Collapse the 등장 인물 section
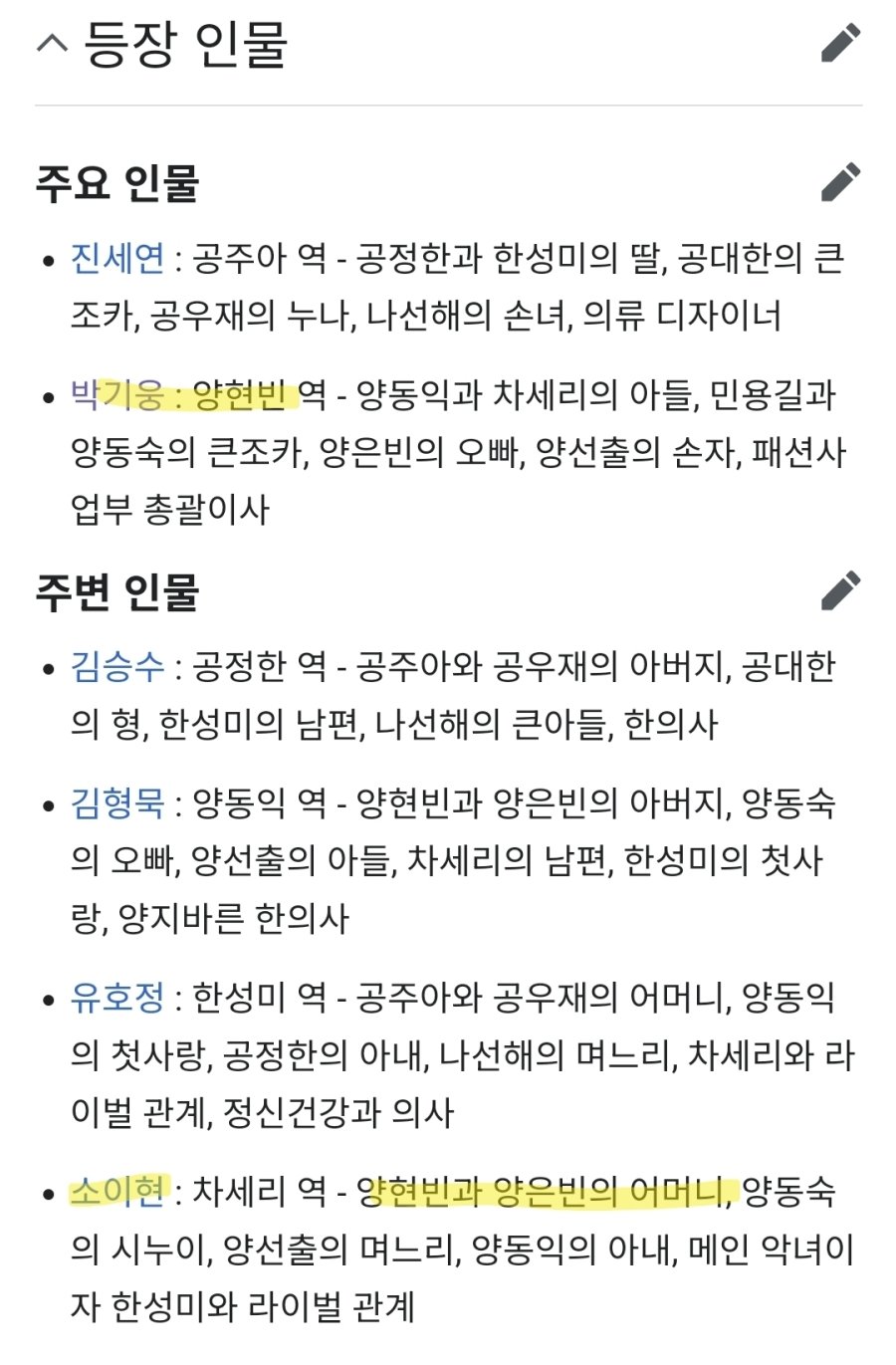 52,44
